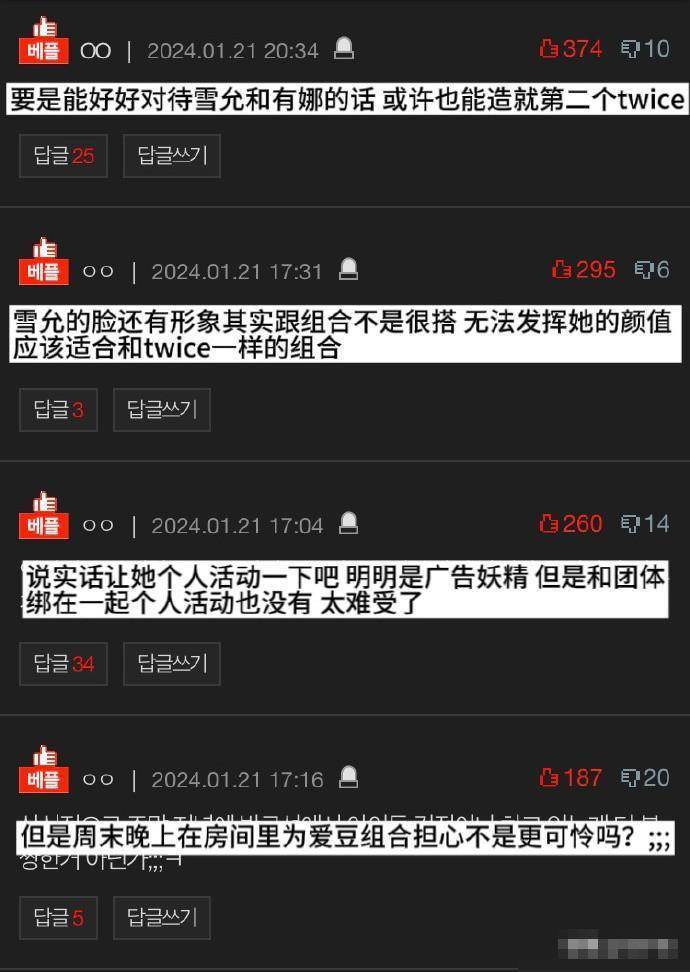Report the comment posted at 20:34
690x972 pixels.
coord(343,48)
